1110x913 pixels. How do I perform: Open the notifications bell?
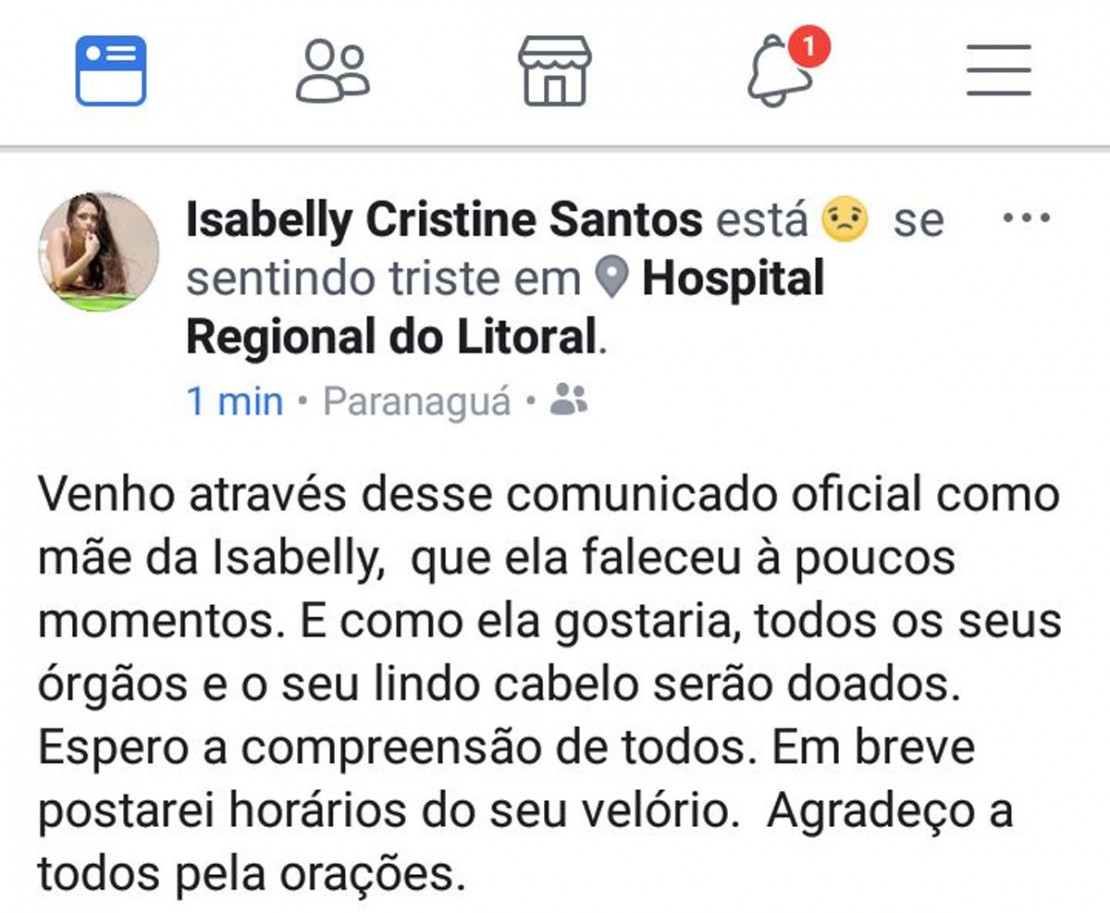780,73
